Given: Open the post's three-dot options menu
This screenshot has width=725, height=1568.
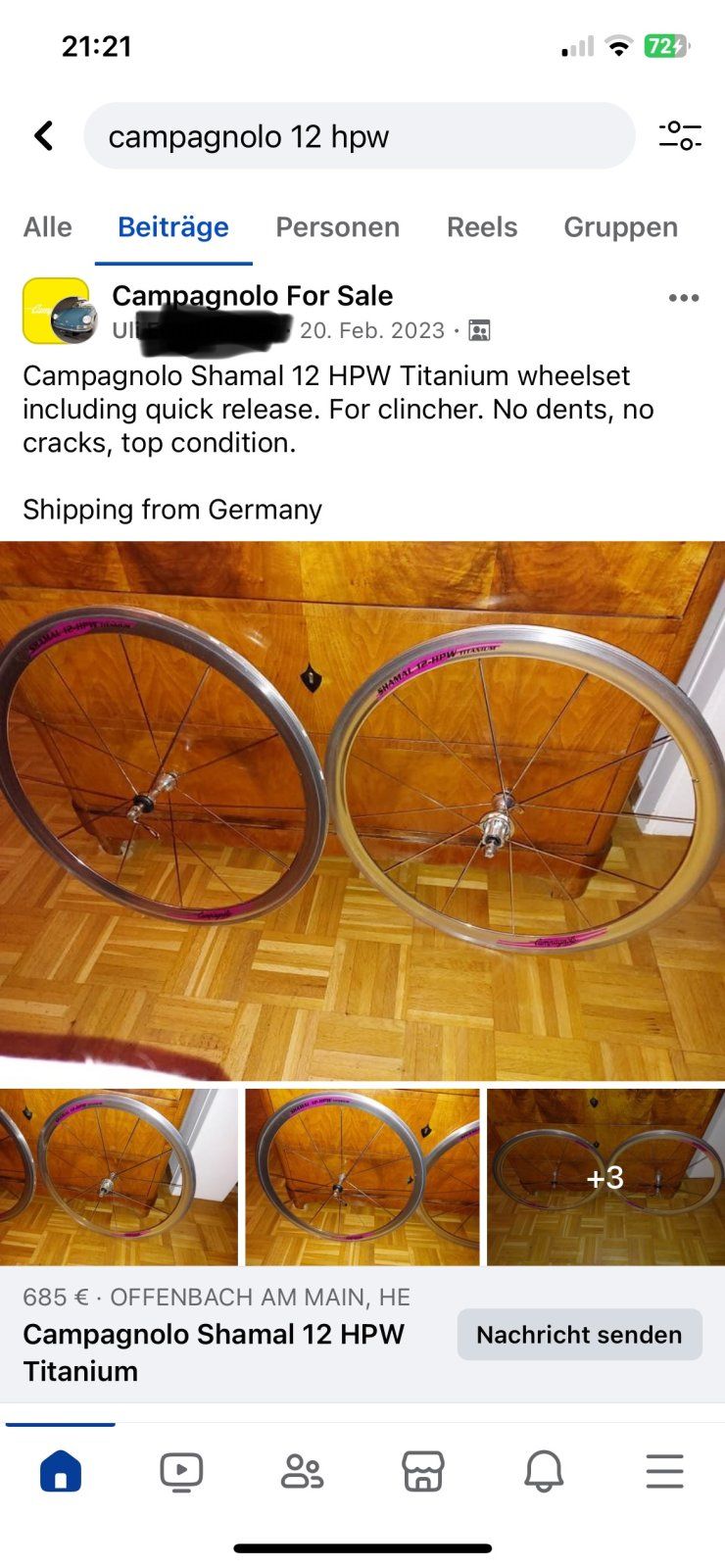Looking at the screenshot, I should [x=683, y=298].
